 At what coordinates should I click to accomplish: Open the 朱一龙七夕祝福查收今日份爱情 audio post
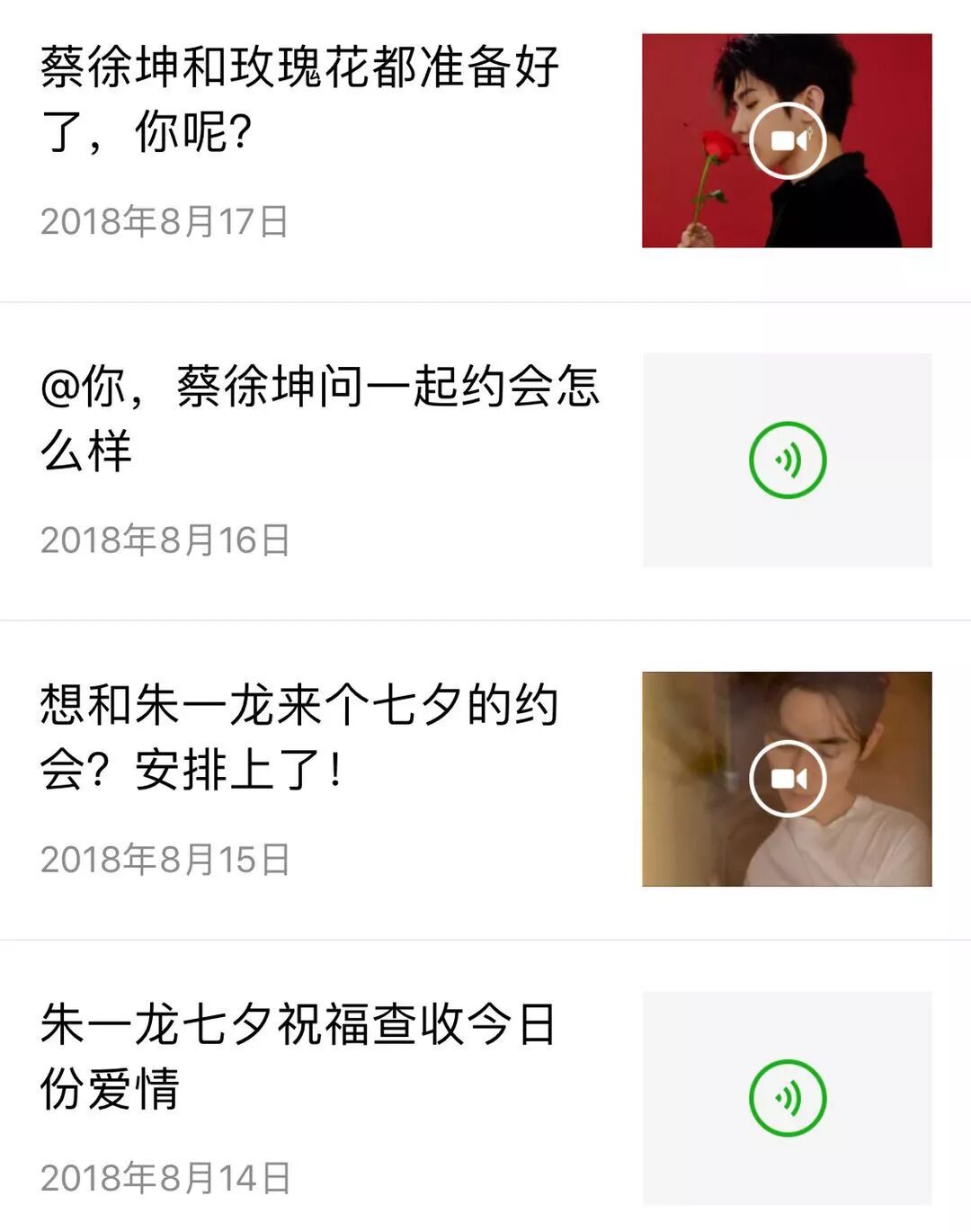[299, 1056]
